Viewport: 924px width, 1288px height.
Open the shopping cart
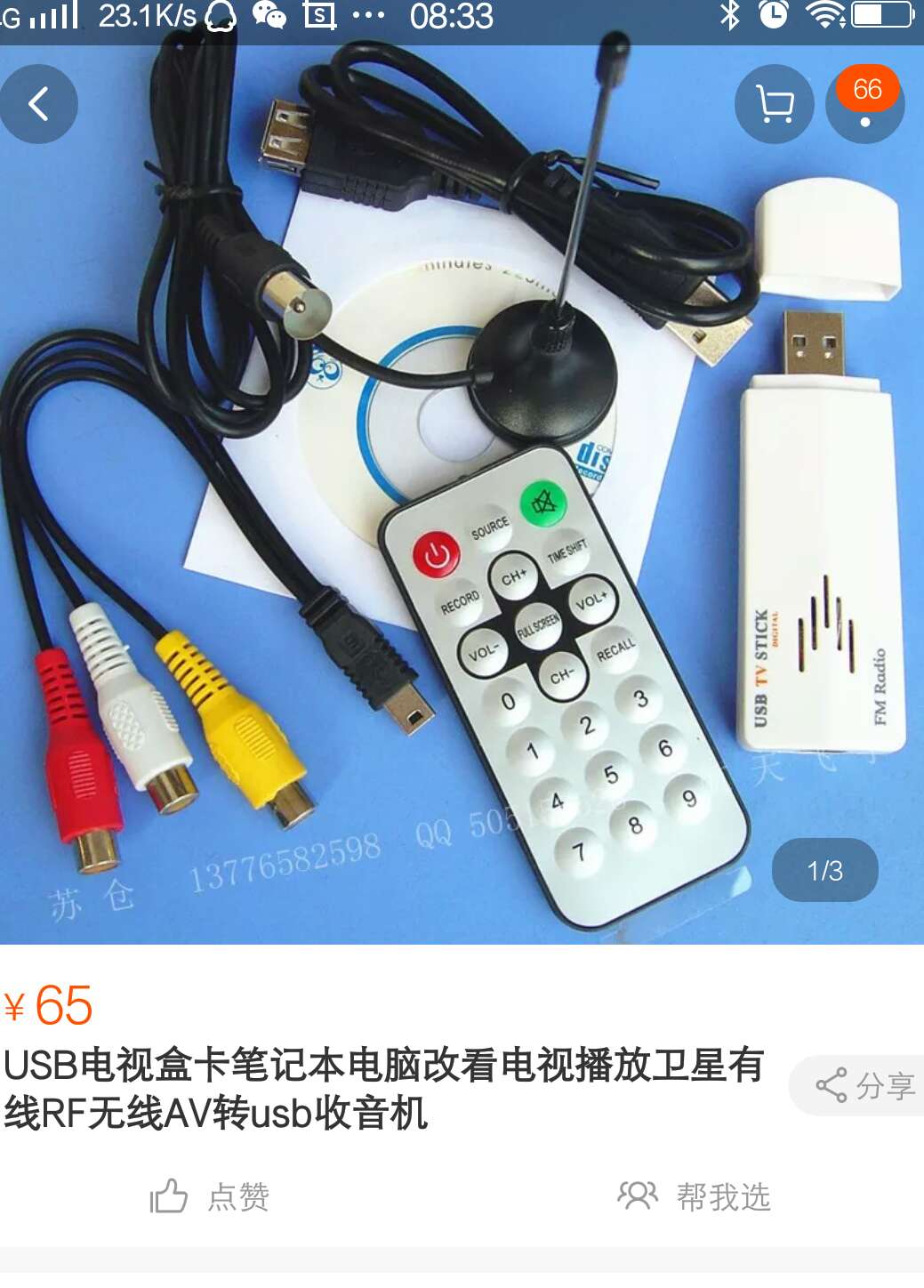[774, 104]
